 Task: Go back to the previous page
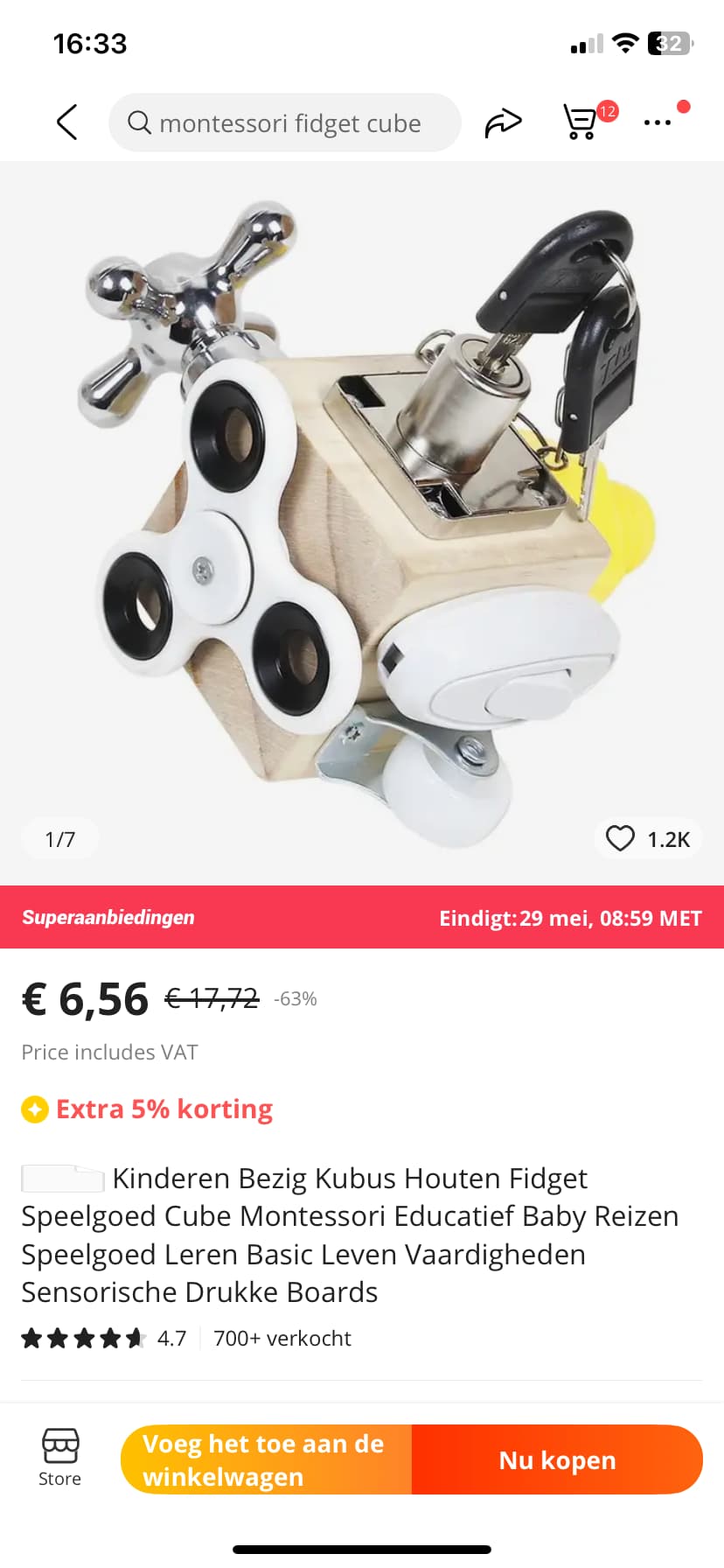click(x=67, y=122)
